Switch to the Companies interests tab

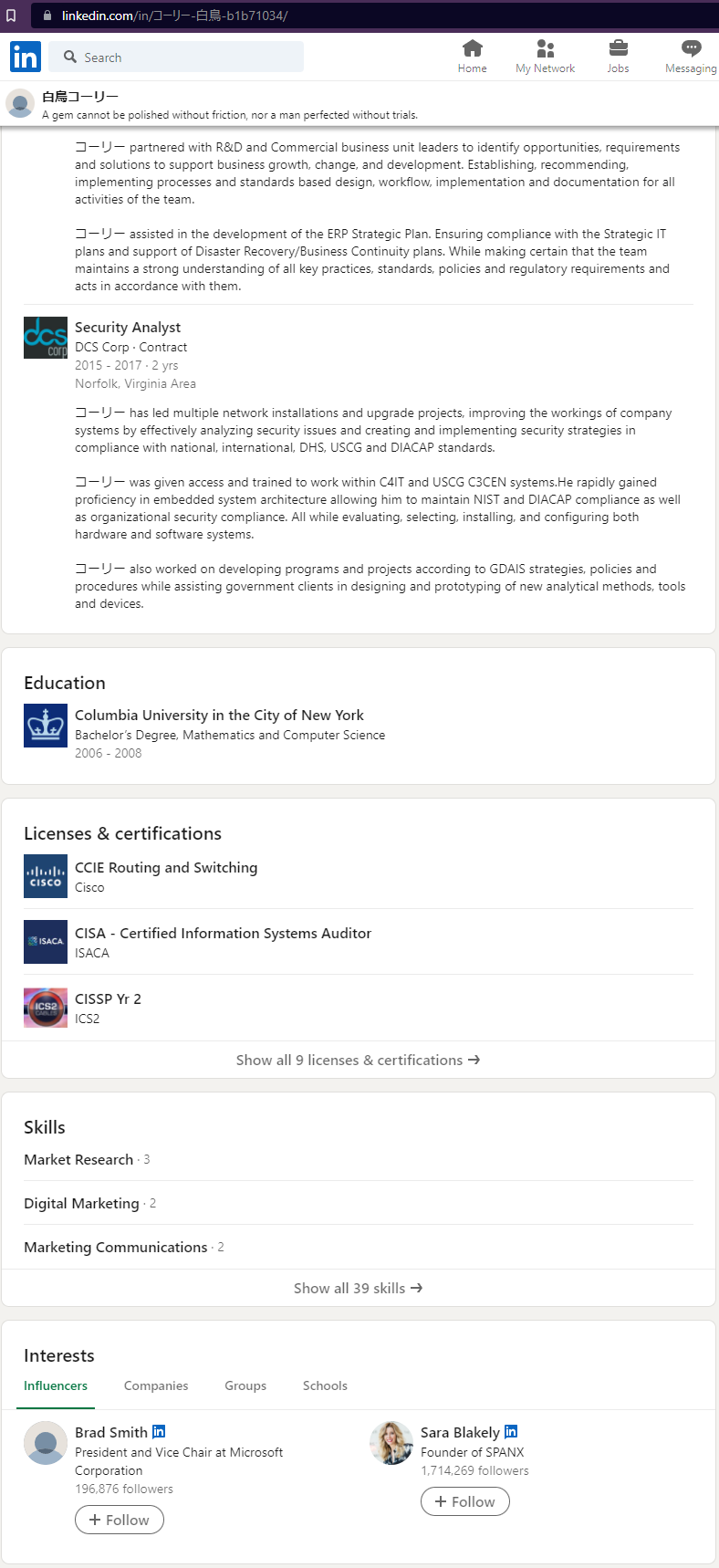click(x=156, y=1385)
